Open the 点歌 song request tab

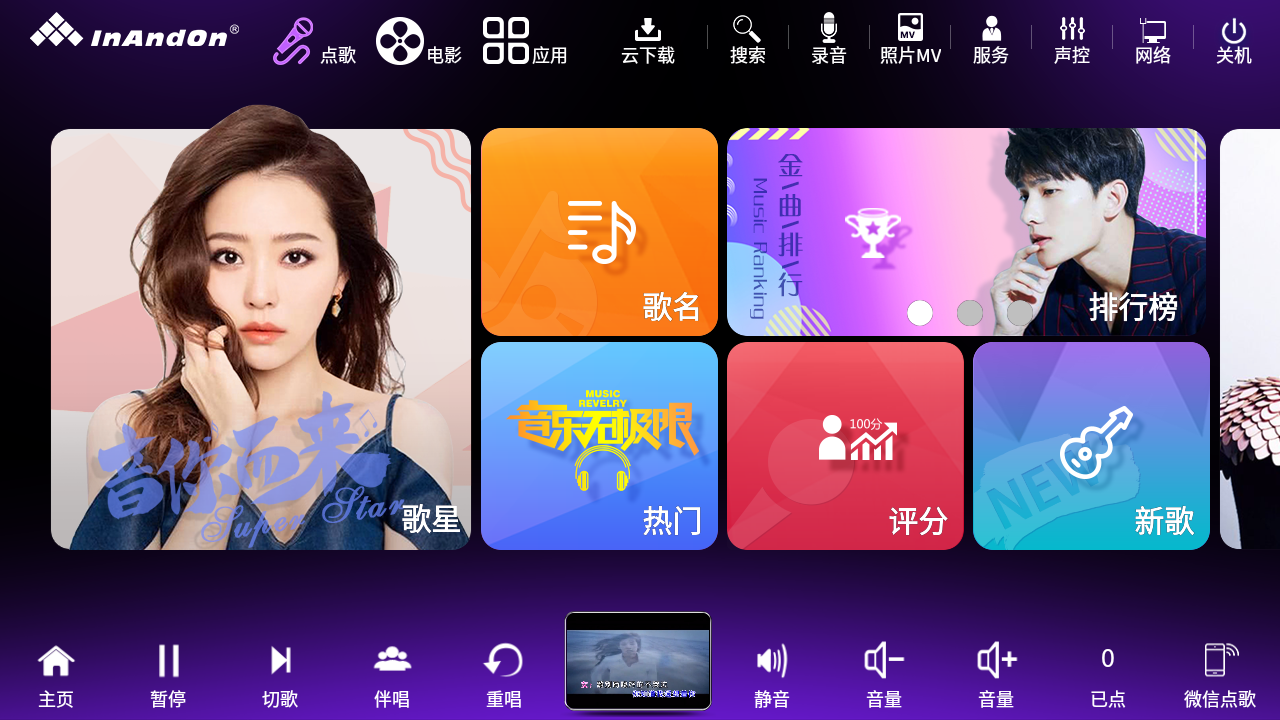314,42
